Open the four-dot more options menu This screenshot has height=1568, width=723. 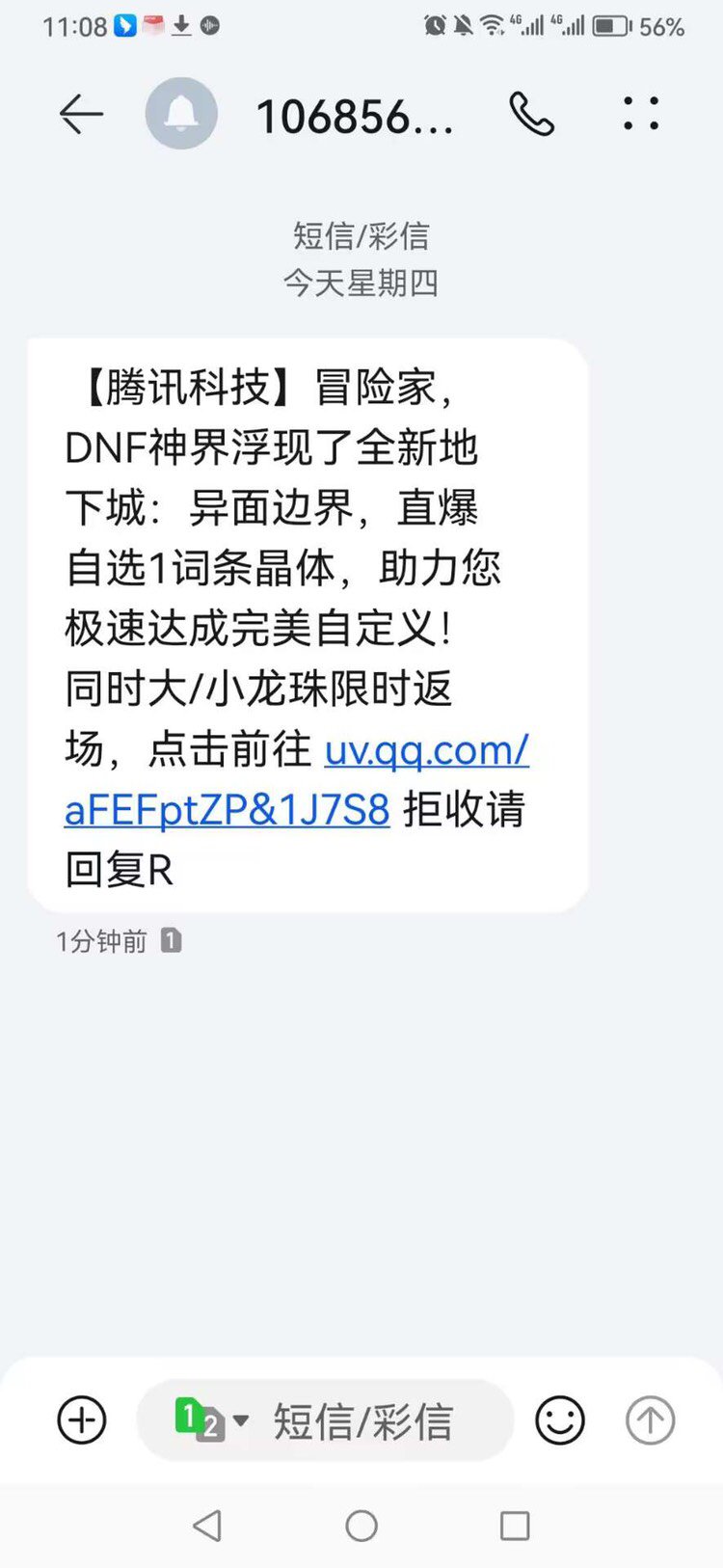tap(641, 114)
